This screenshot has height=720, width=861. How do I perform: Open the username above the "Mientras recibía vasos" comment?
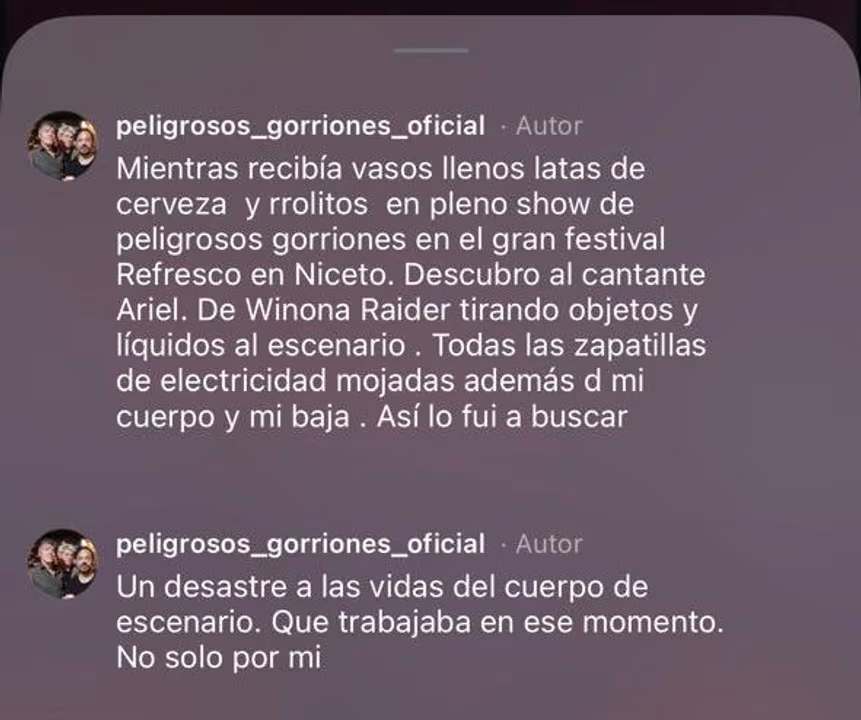click(x=300, y=126)
